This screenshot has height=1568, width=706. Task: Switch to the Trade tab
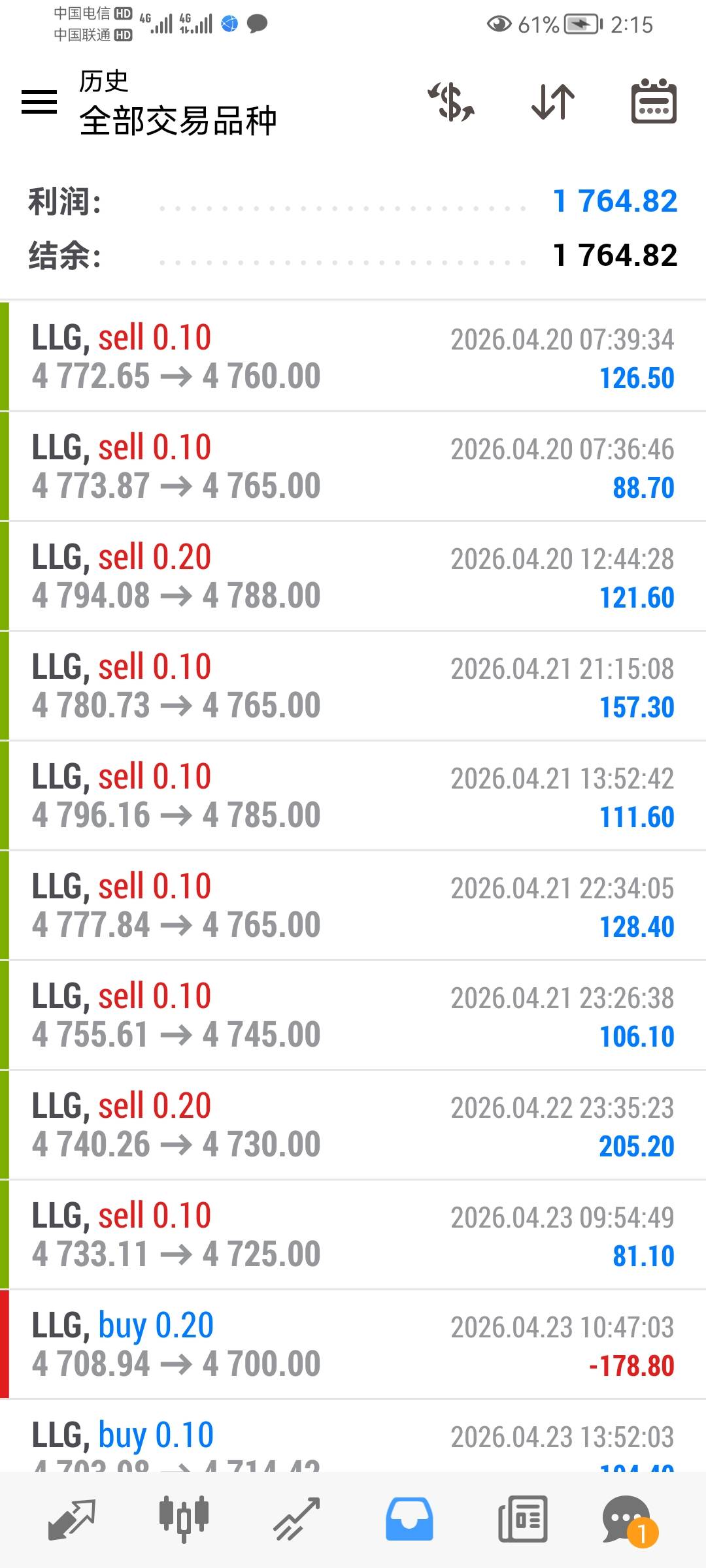[296, 1520]
